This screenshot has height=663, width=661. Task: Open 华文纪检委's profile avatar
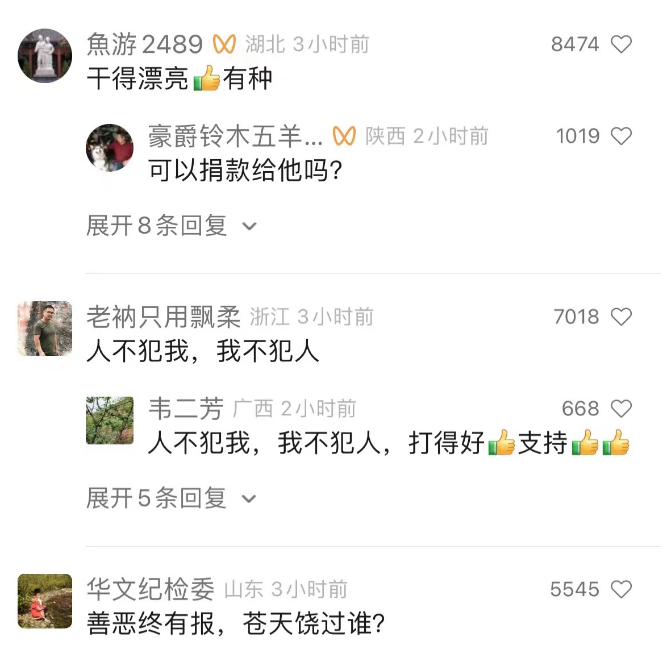tap(45, 601)
